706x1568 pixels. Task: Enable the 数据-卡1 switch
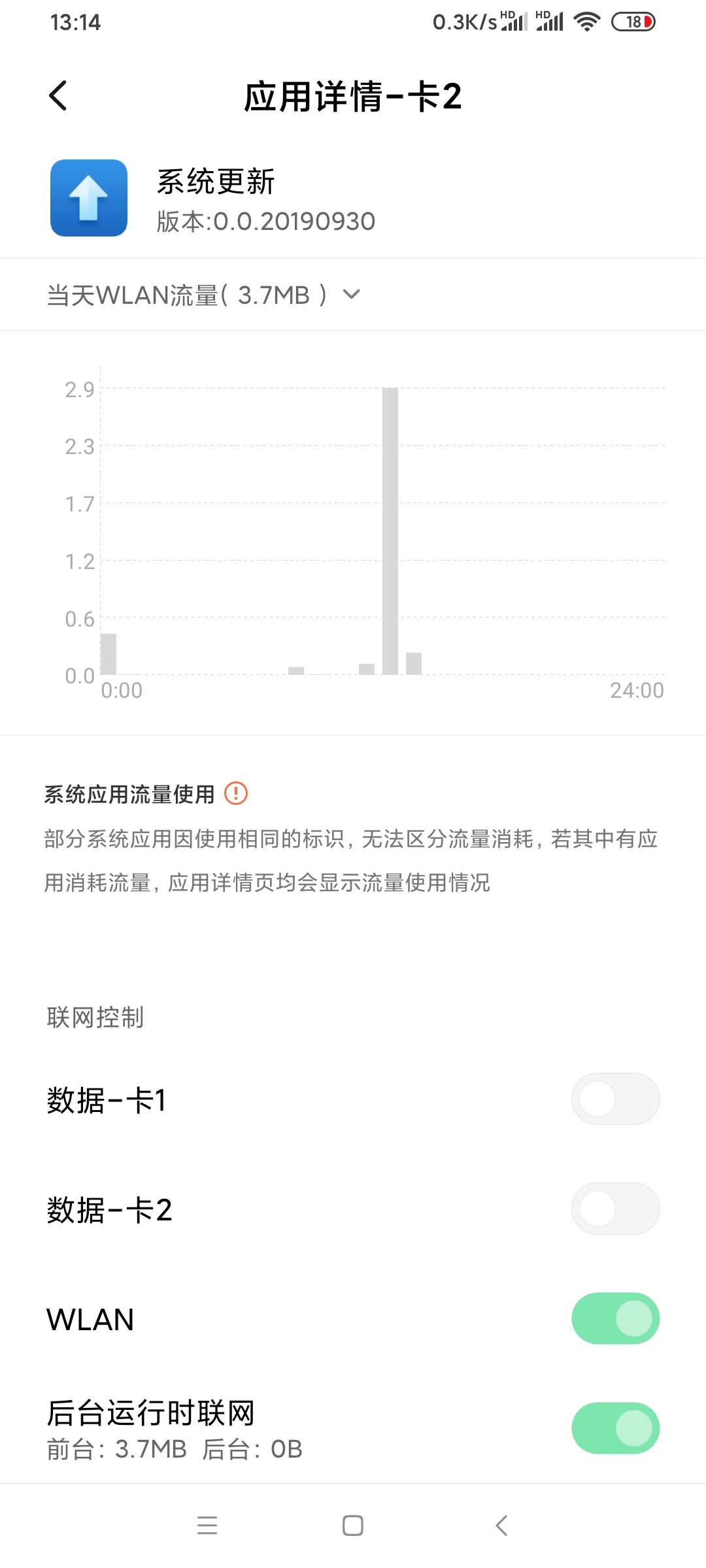point(615,1099)
